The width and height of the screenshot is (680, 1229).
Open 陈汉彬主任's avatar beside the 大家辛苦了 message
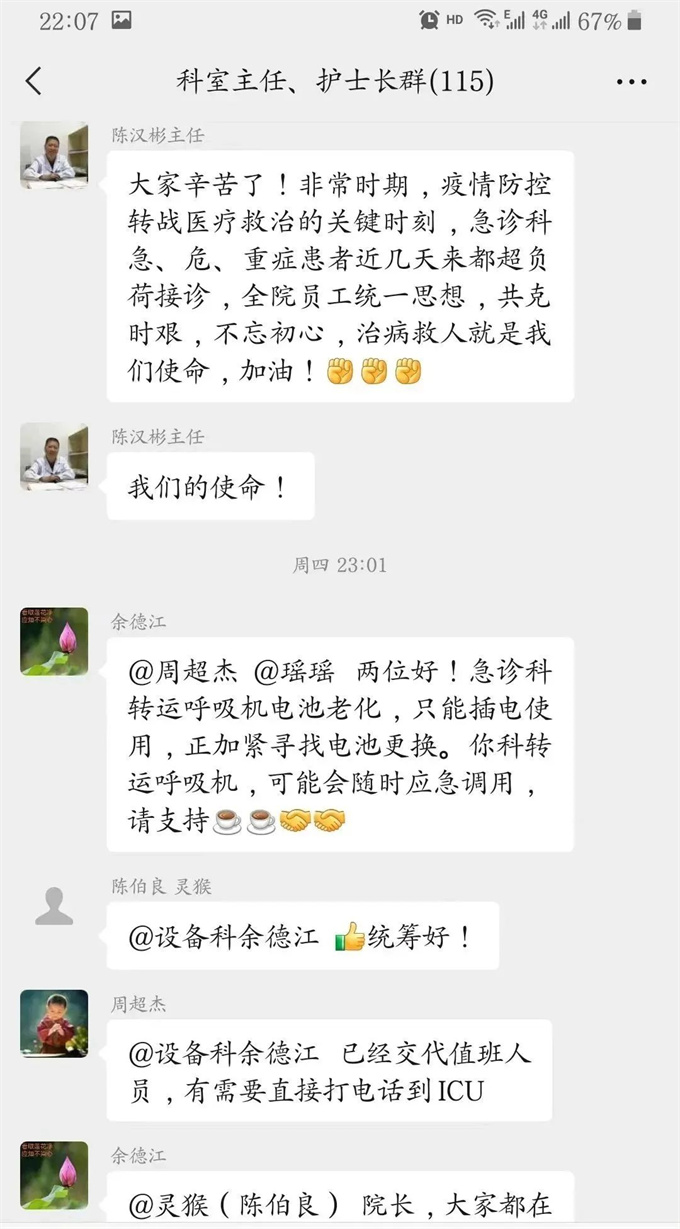point(54,155)
